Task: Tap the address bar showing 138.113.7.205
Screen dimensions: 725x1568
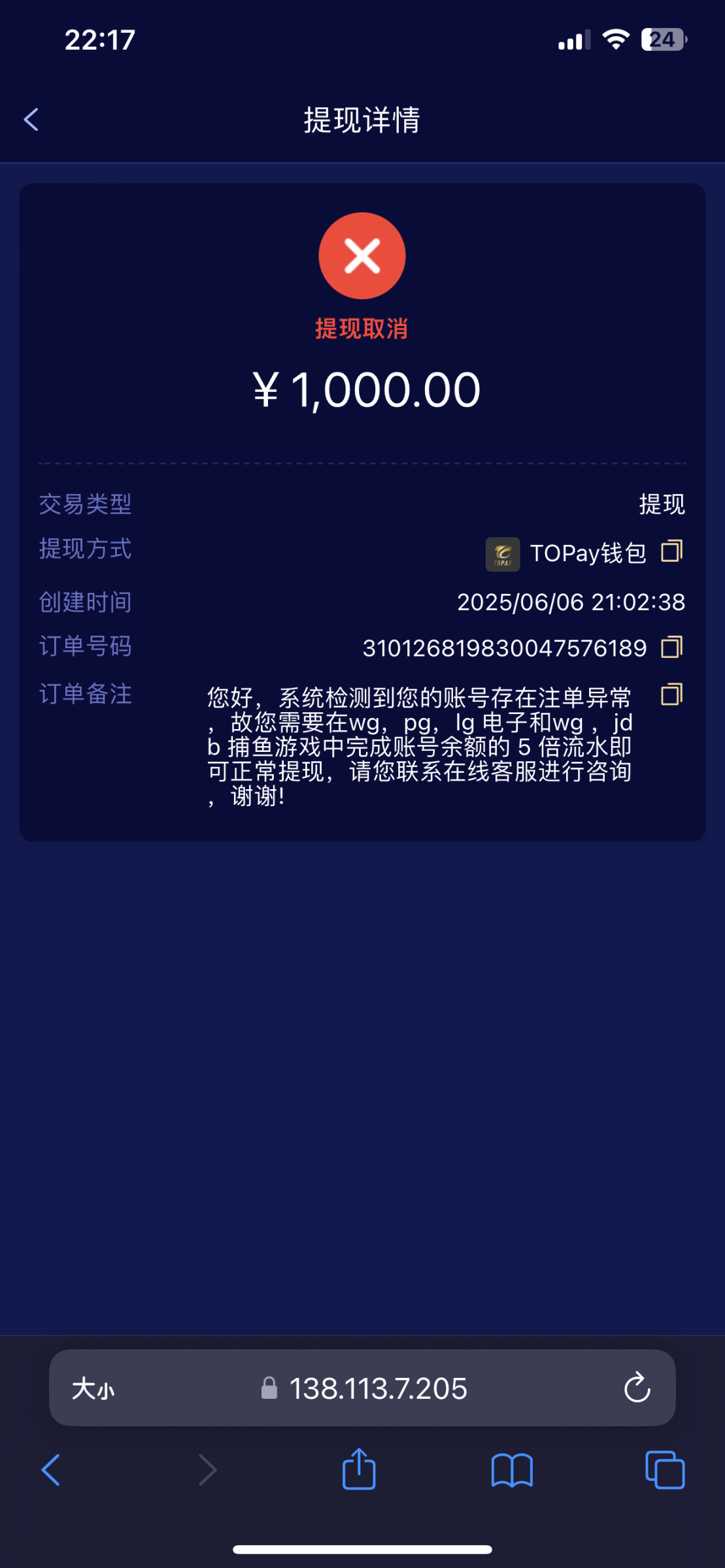Action: click(x=362, y=1388)
